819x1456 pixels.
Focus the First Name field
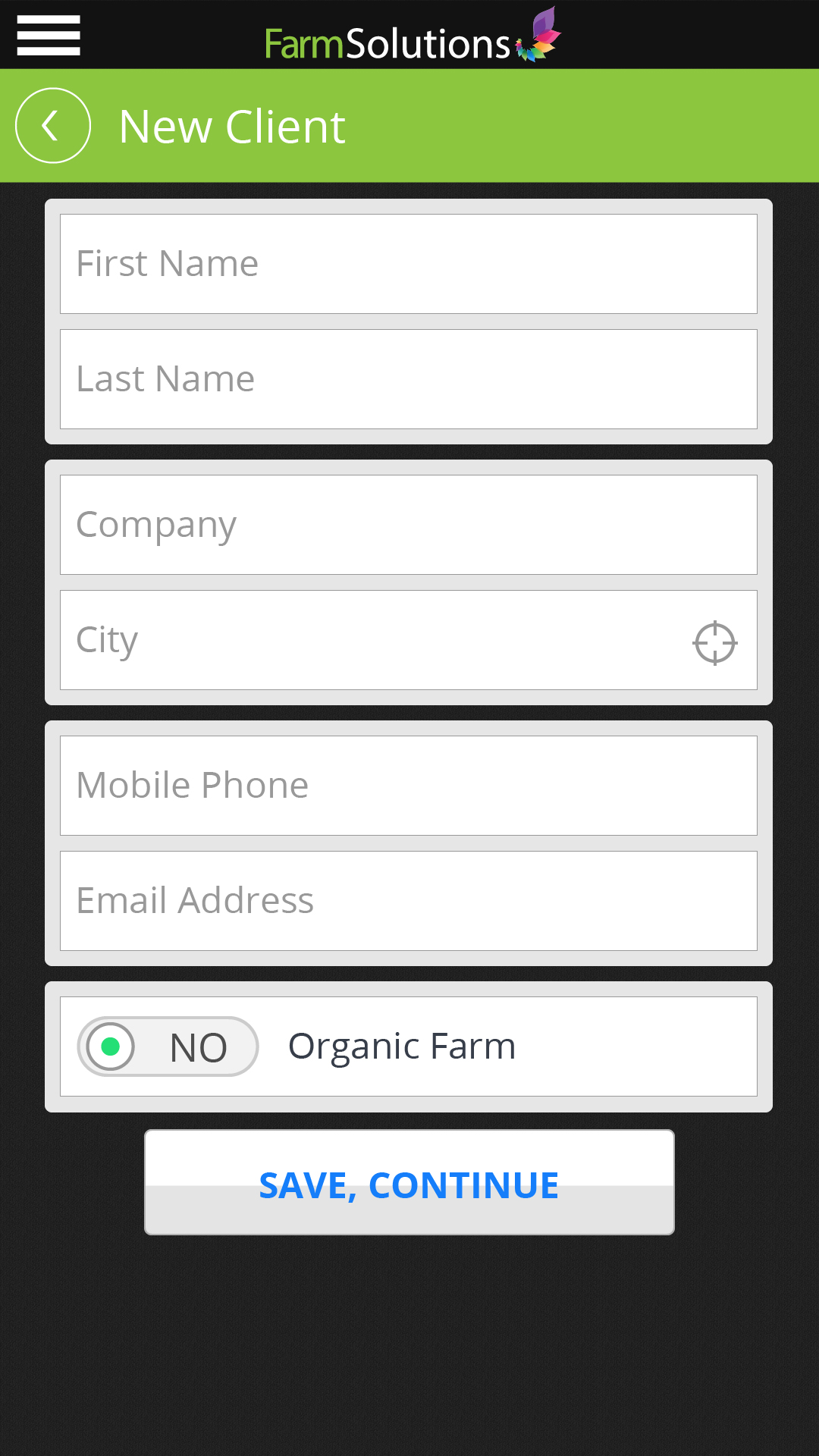pyautogui.click(x=408, y=264)
